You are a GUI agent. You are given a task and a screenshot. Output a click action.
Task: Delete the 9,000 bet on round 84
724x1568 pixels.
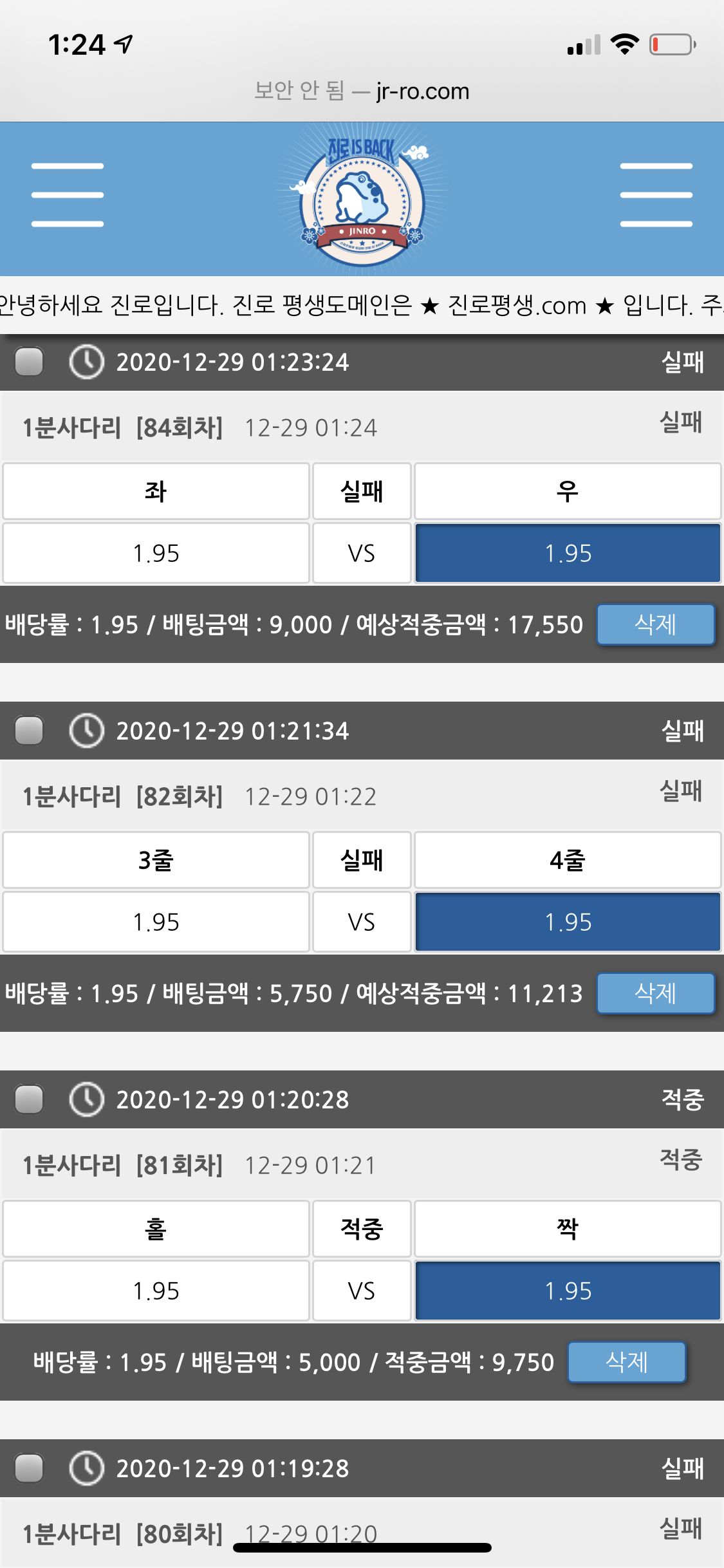pos(655,624)
